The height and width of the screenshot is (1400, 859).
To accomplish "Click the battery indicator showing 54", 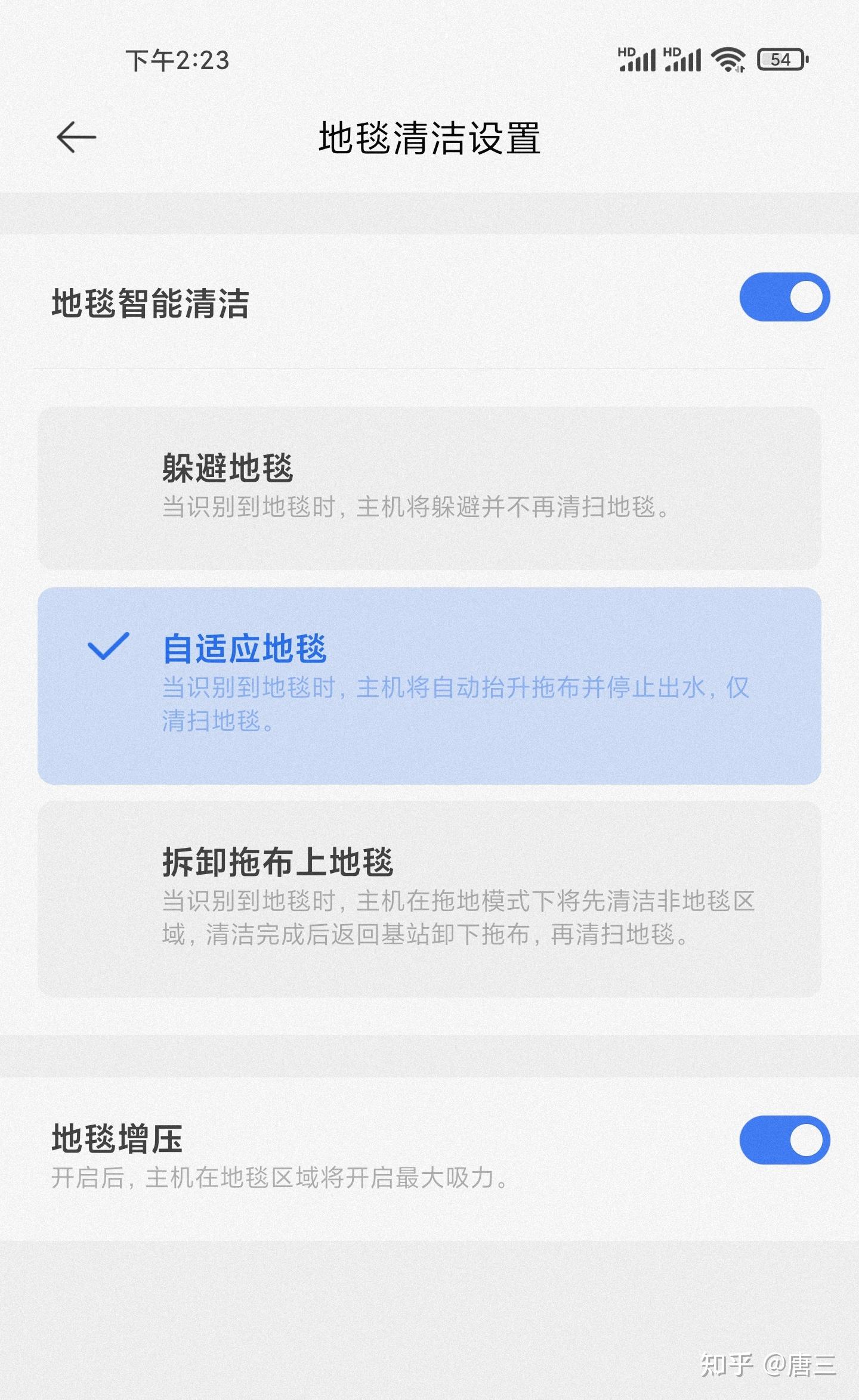I will [x=781, y=58].
